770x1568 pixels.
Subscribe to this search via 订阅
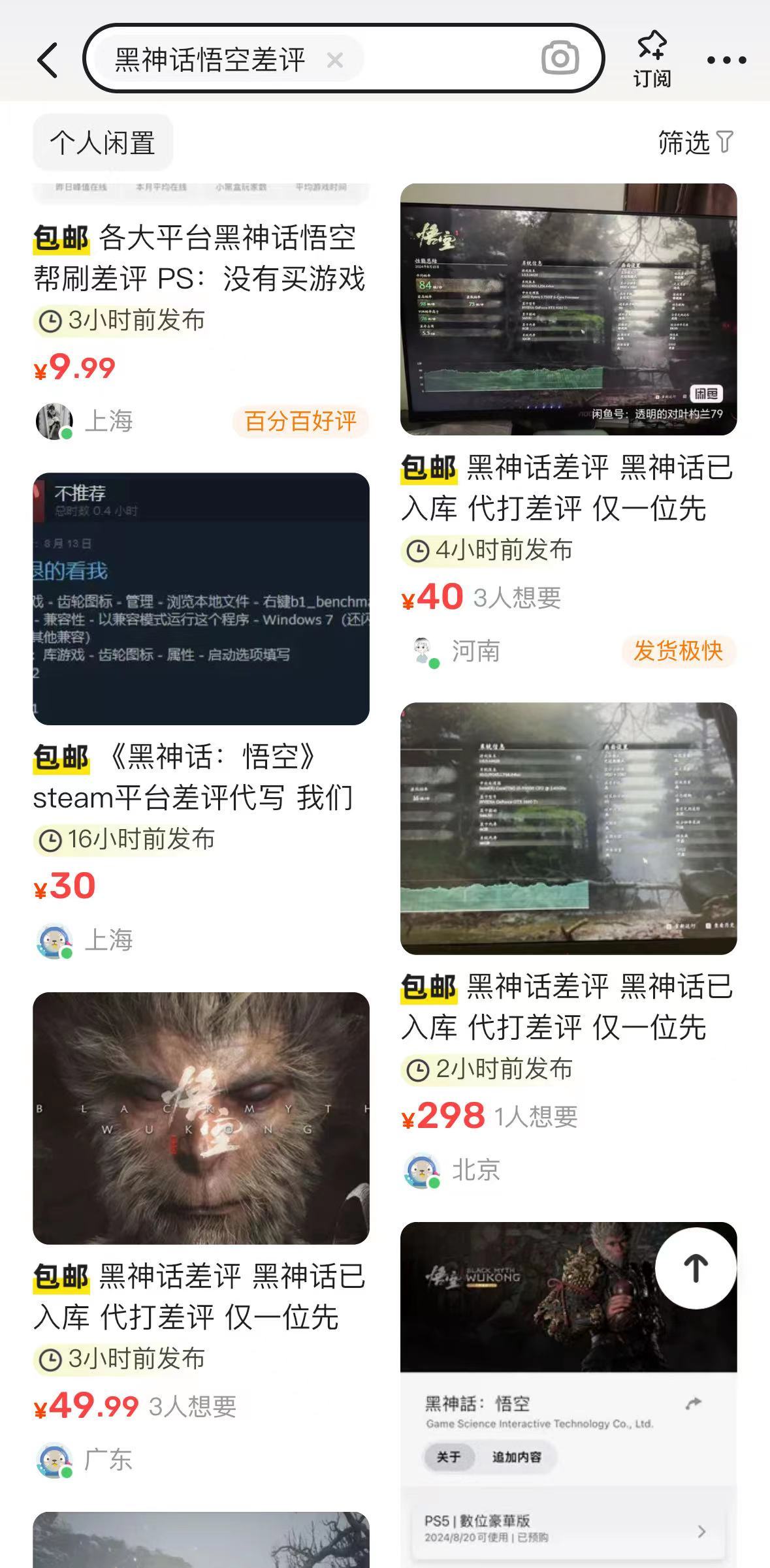point(652,60)
